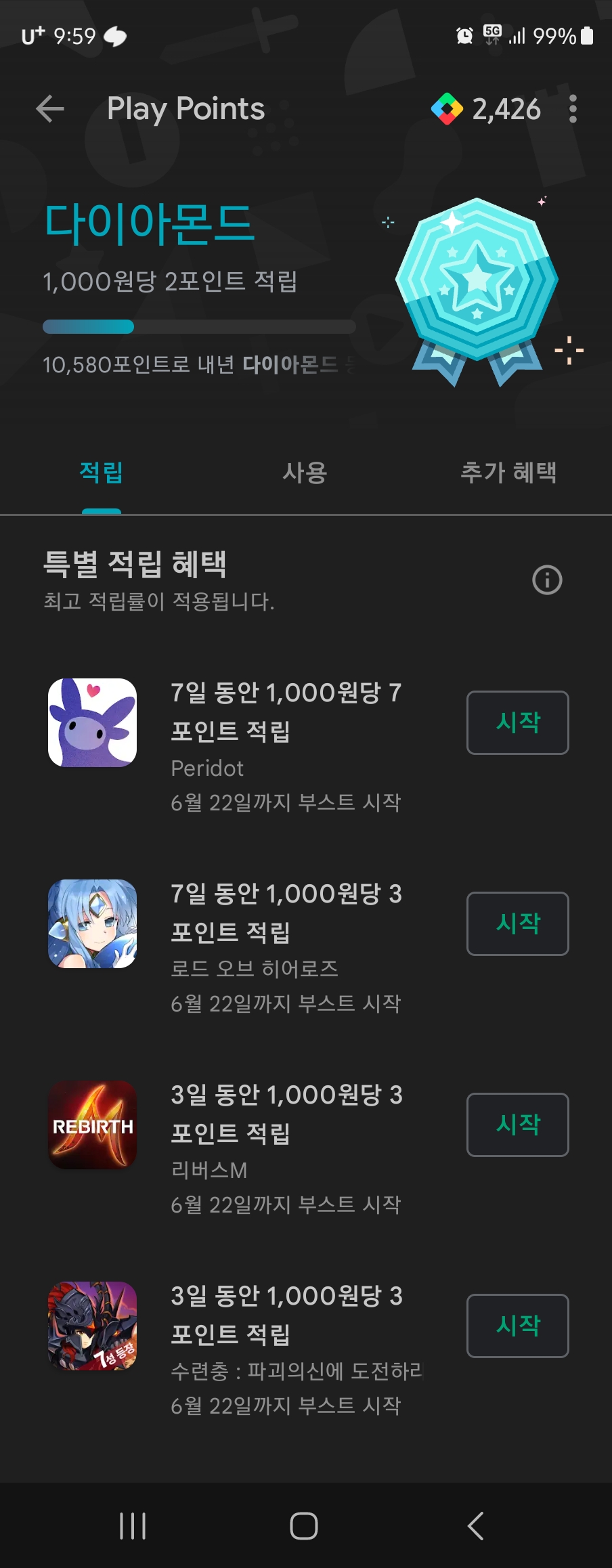Open the Peridot app icon

point(93,722)
